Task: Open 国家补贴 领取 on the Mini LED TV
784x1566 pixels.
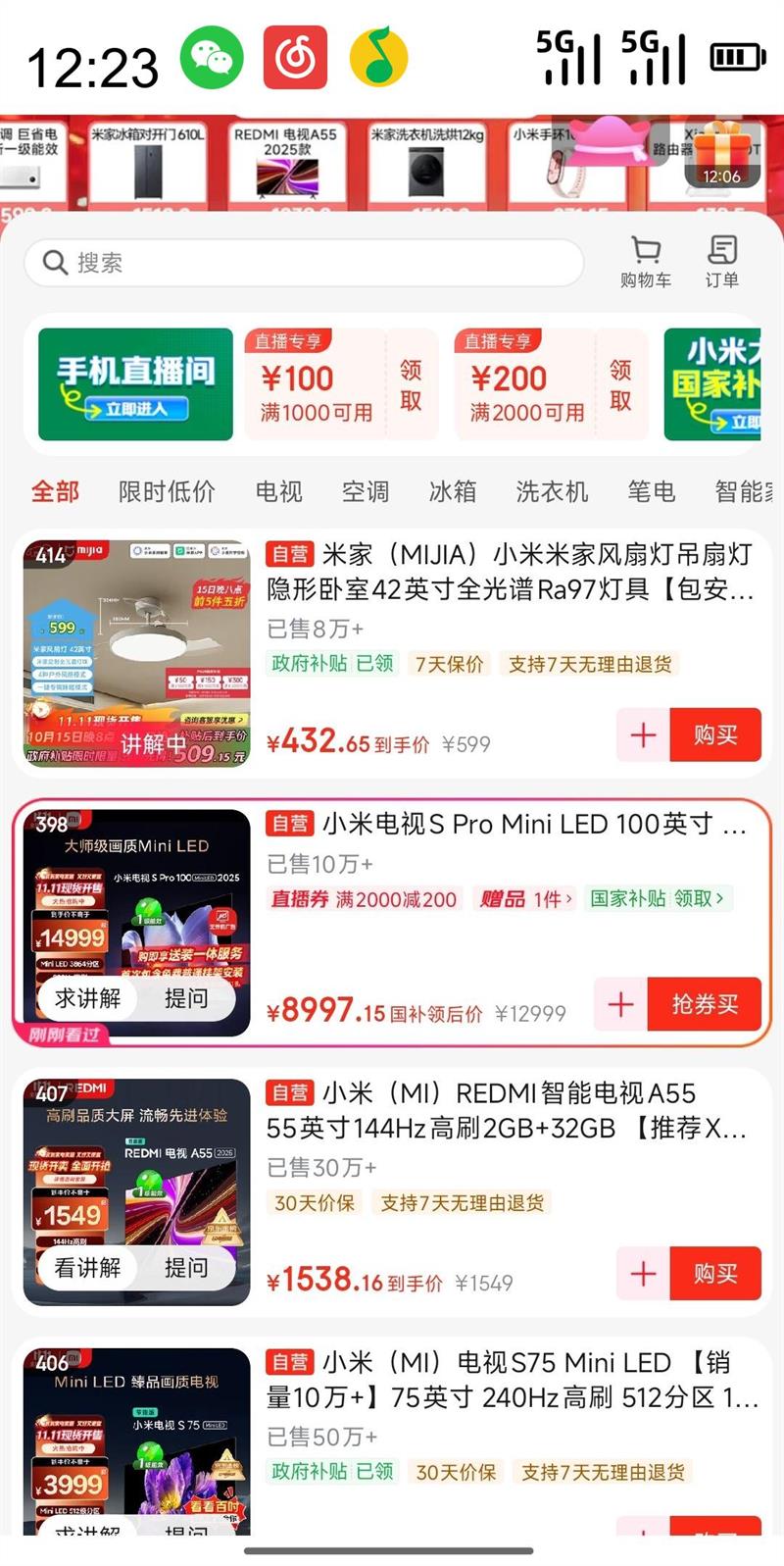Action: click(x=654, y=899)
